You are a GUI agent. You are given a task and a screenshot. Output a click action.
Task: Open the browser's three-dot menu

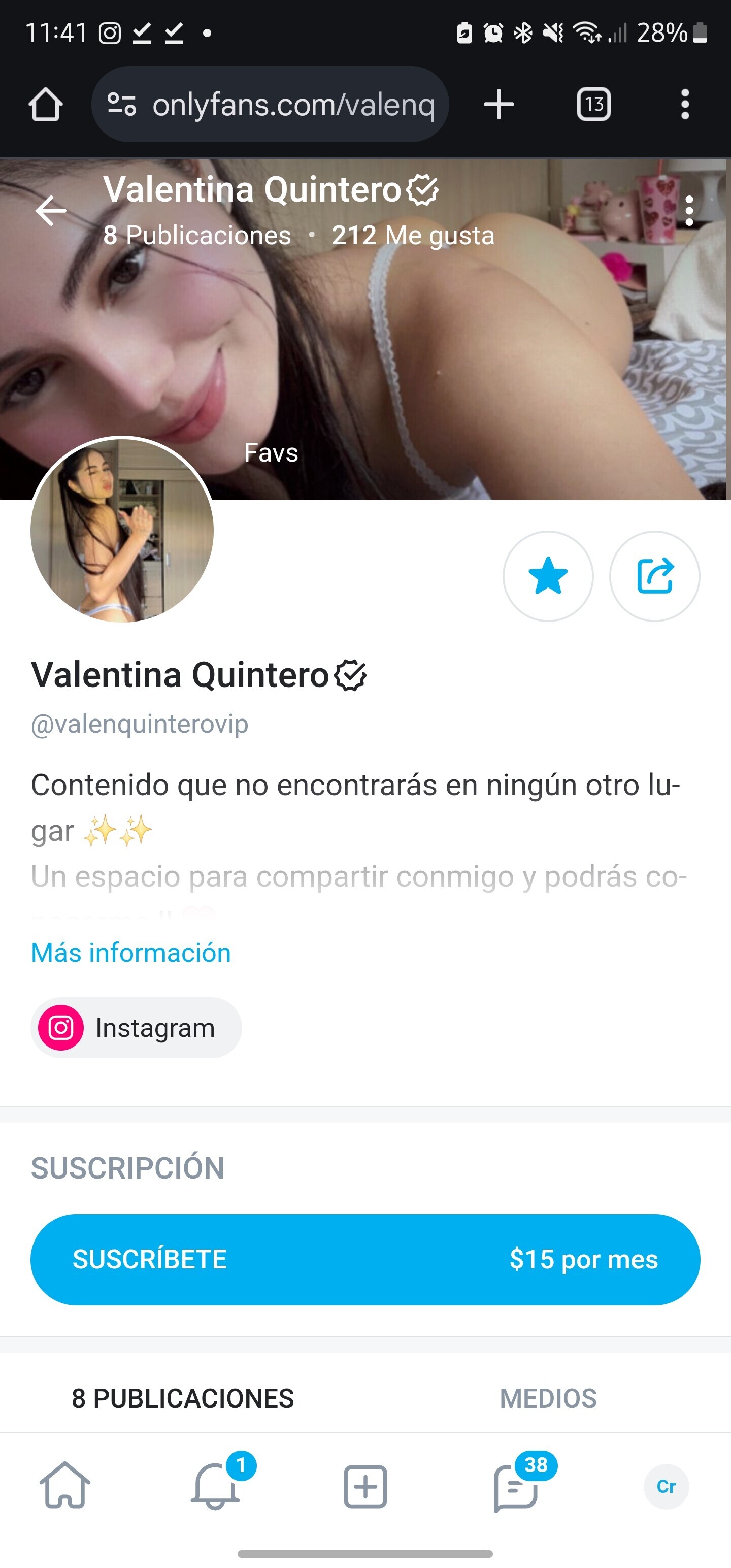(x=685, y=104)
